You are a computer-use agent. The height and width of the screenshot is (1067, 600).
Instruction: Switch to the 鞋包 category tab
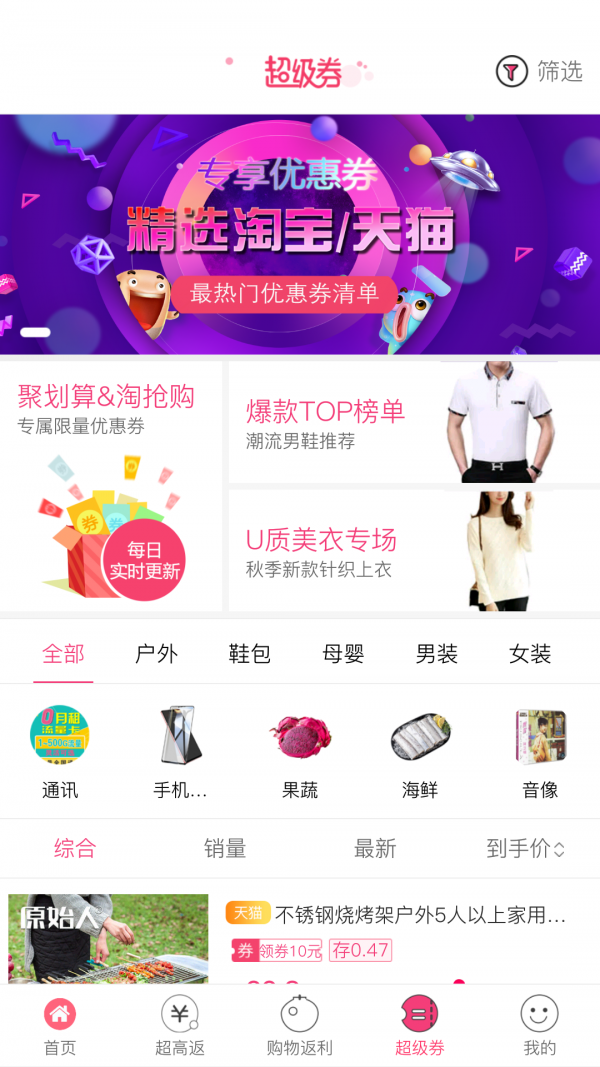pos(250,654)
